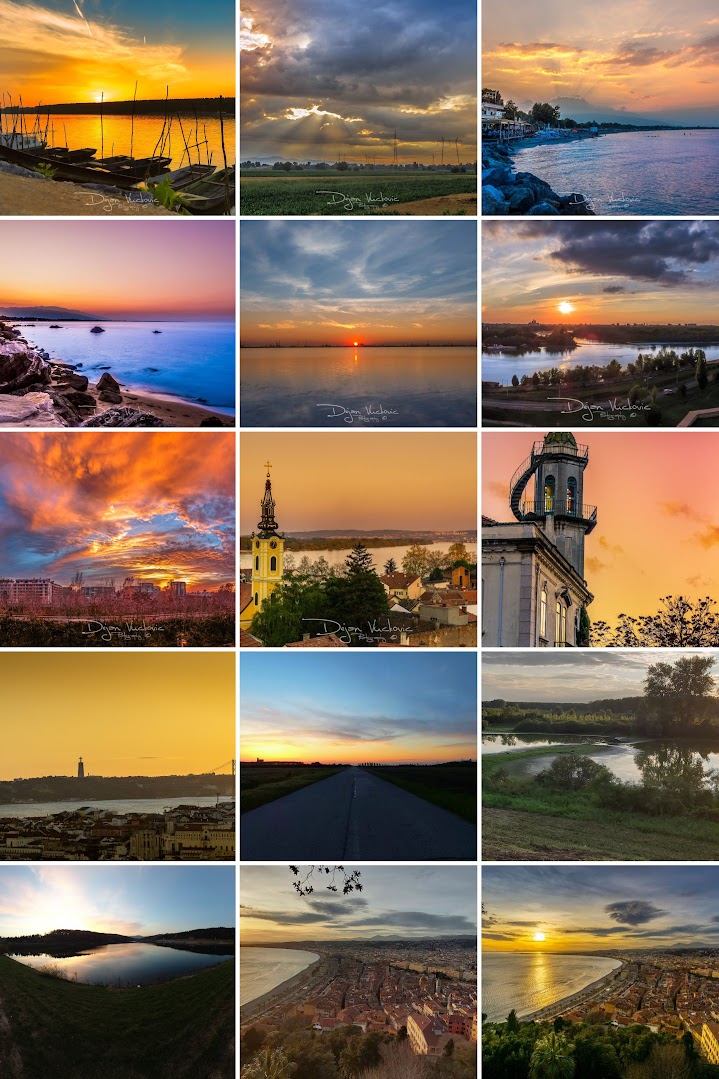The image size is (719, 1079).
Task: Open the fiery orange and blue clouds photo
Action: 117,539
